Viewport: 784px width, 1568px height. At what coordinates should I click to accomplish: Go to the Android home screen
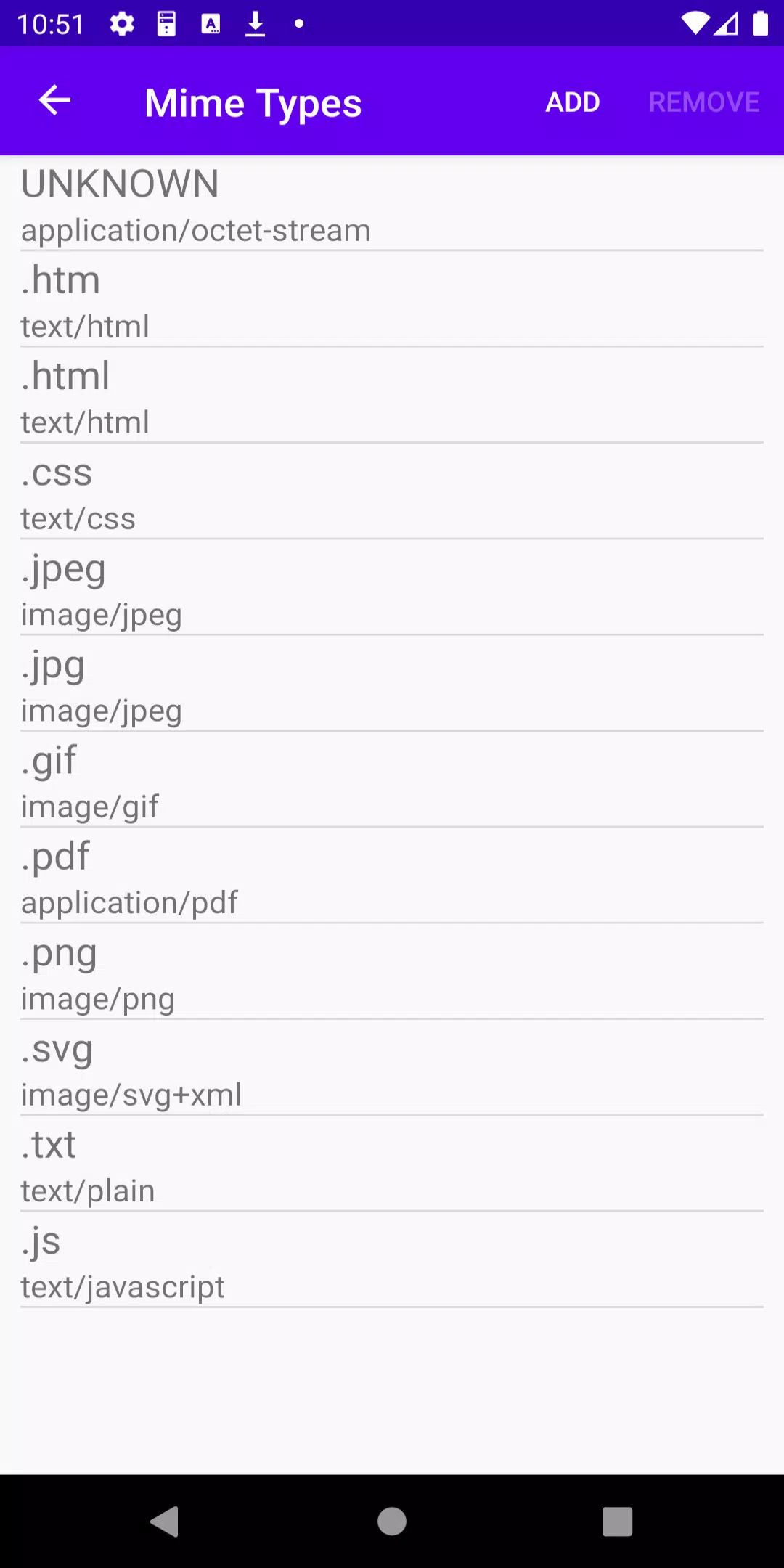tap(392, 1522)
